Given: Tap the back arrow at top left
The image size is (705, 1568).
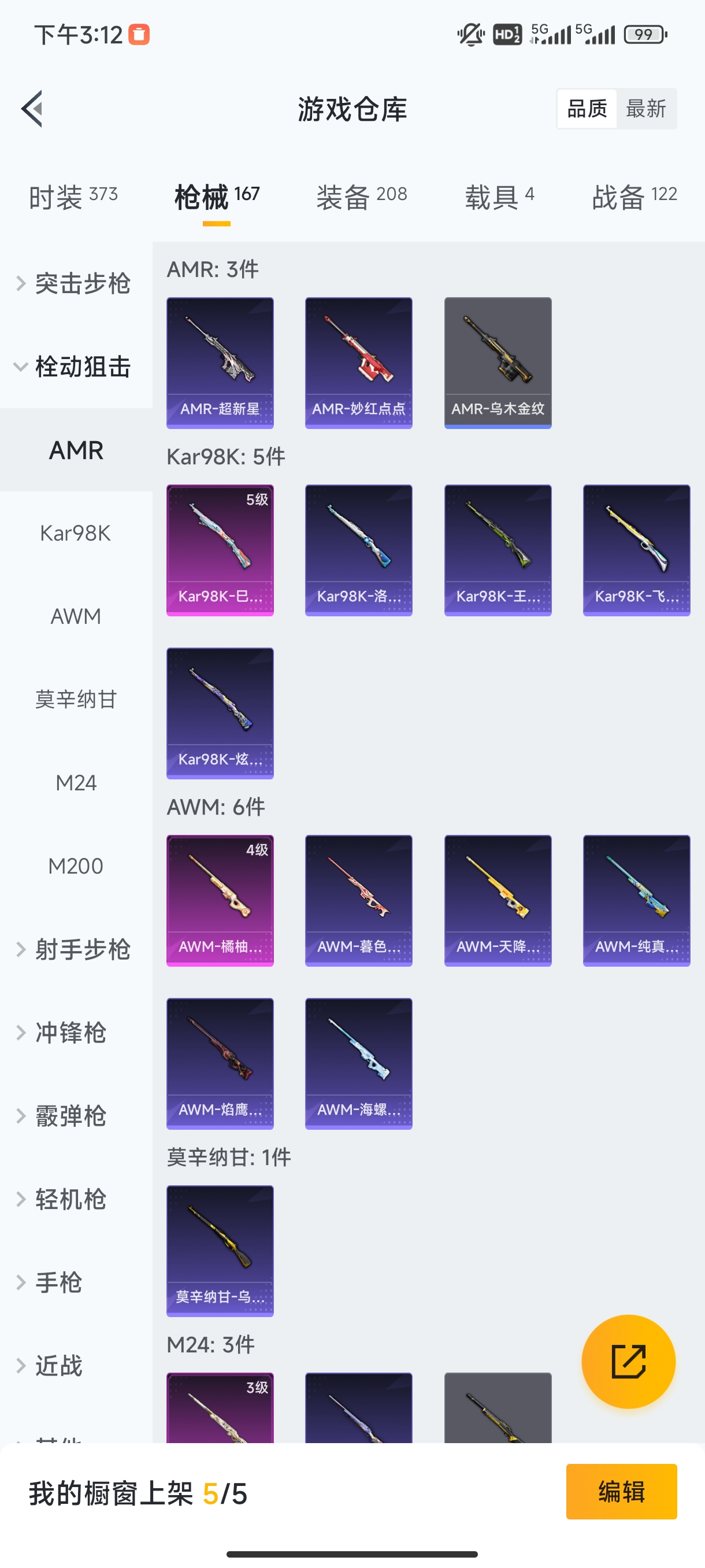Looking at the screenshot, I should (31, 108).
